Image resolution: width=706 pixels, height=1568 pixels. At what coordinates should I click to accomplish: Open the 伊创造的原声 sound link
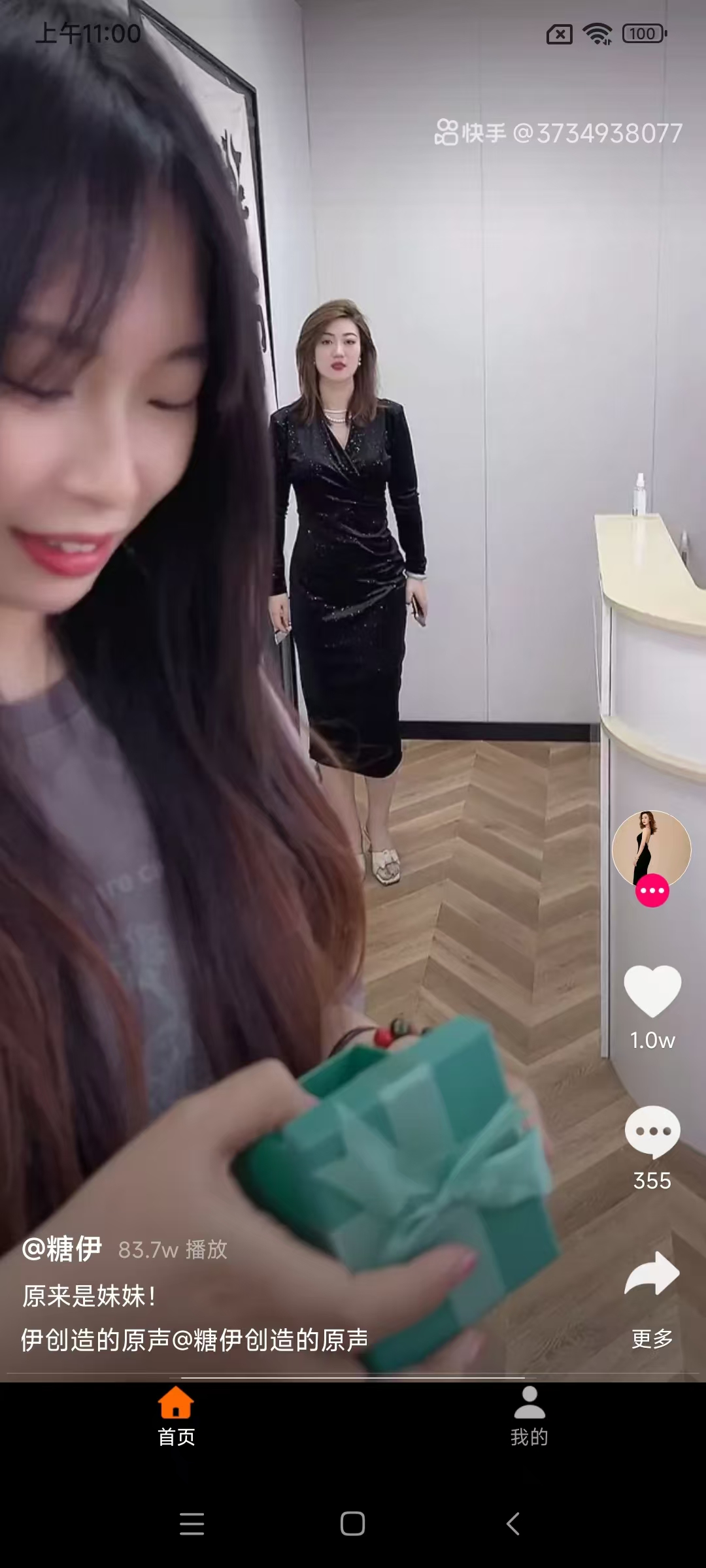pos(194,1340)
